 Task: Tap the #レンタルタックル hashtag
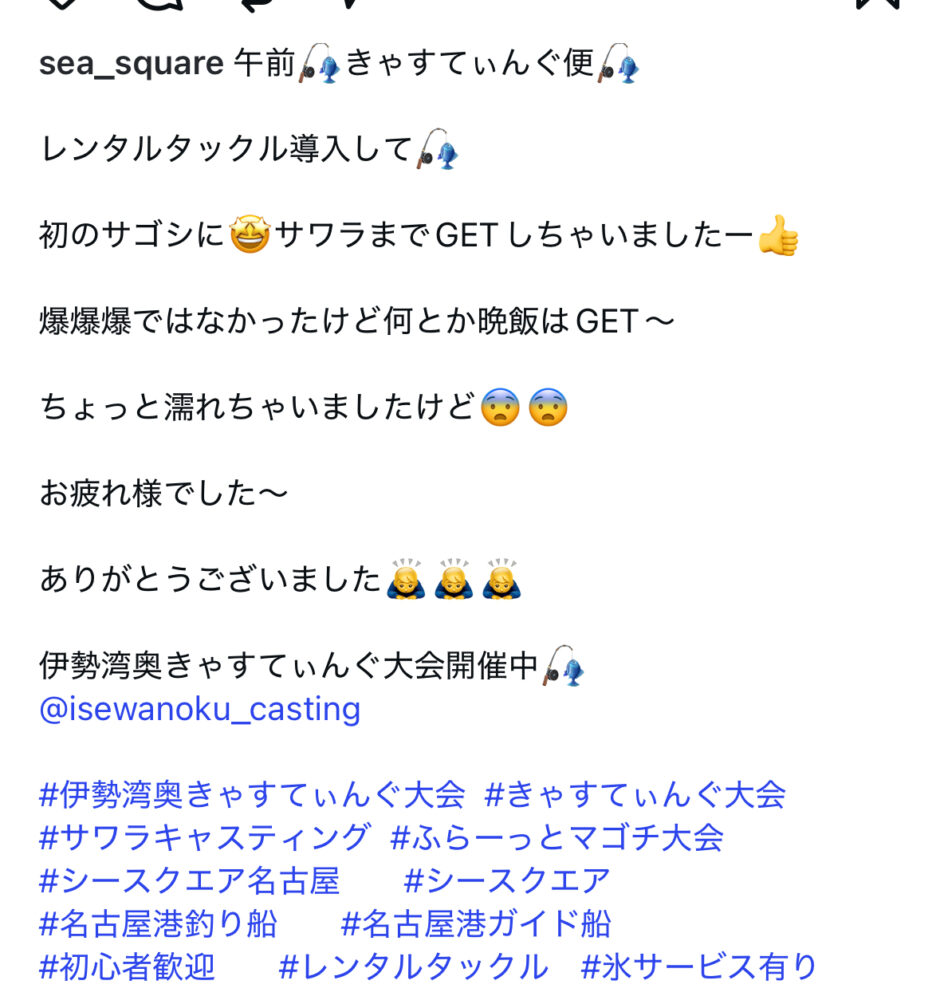pos(413,967)
